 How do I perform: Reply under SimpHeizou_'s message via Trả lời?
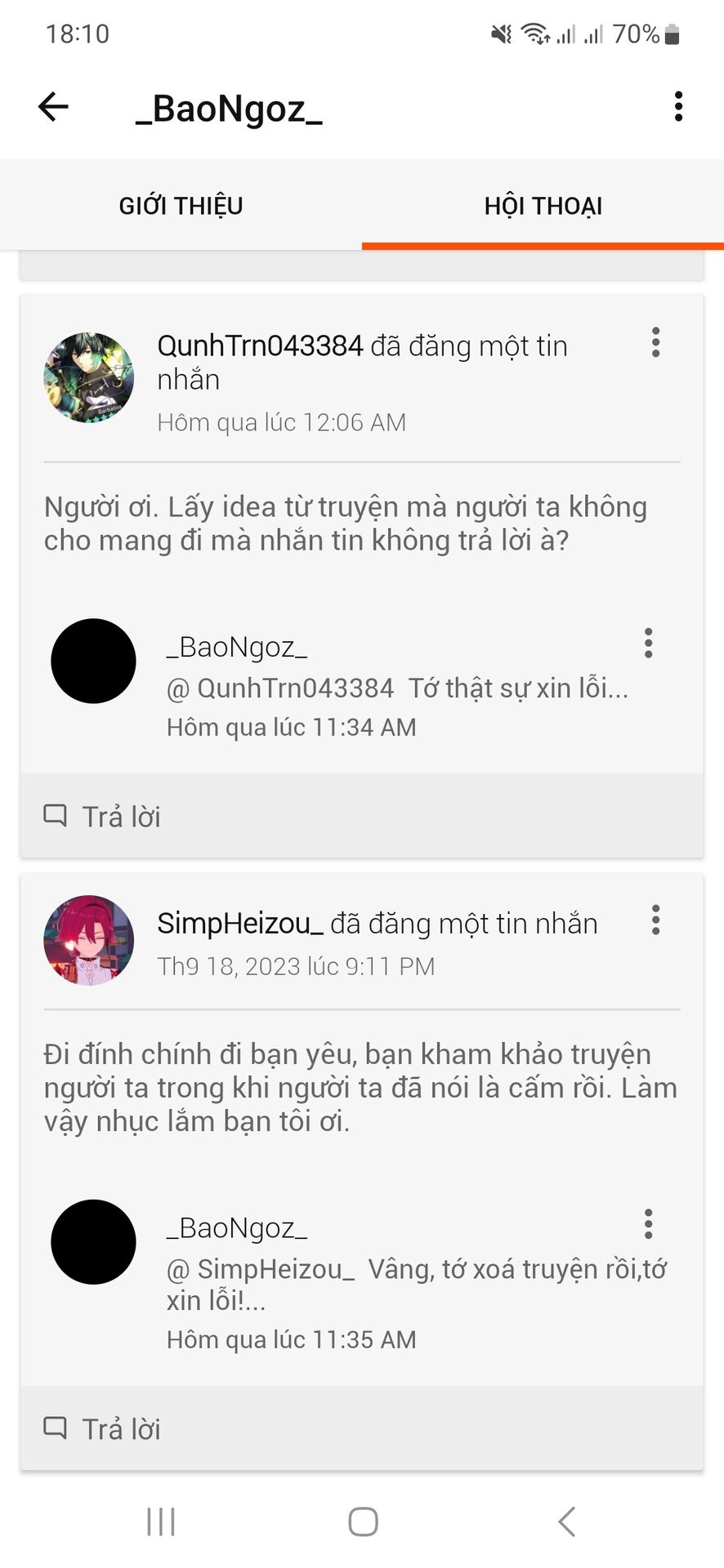(103, 1429)
